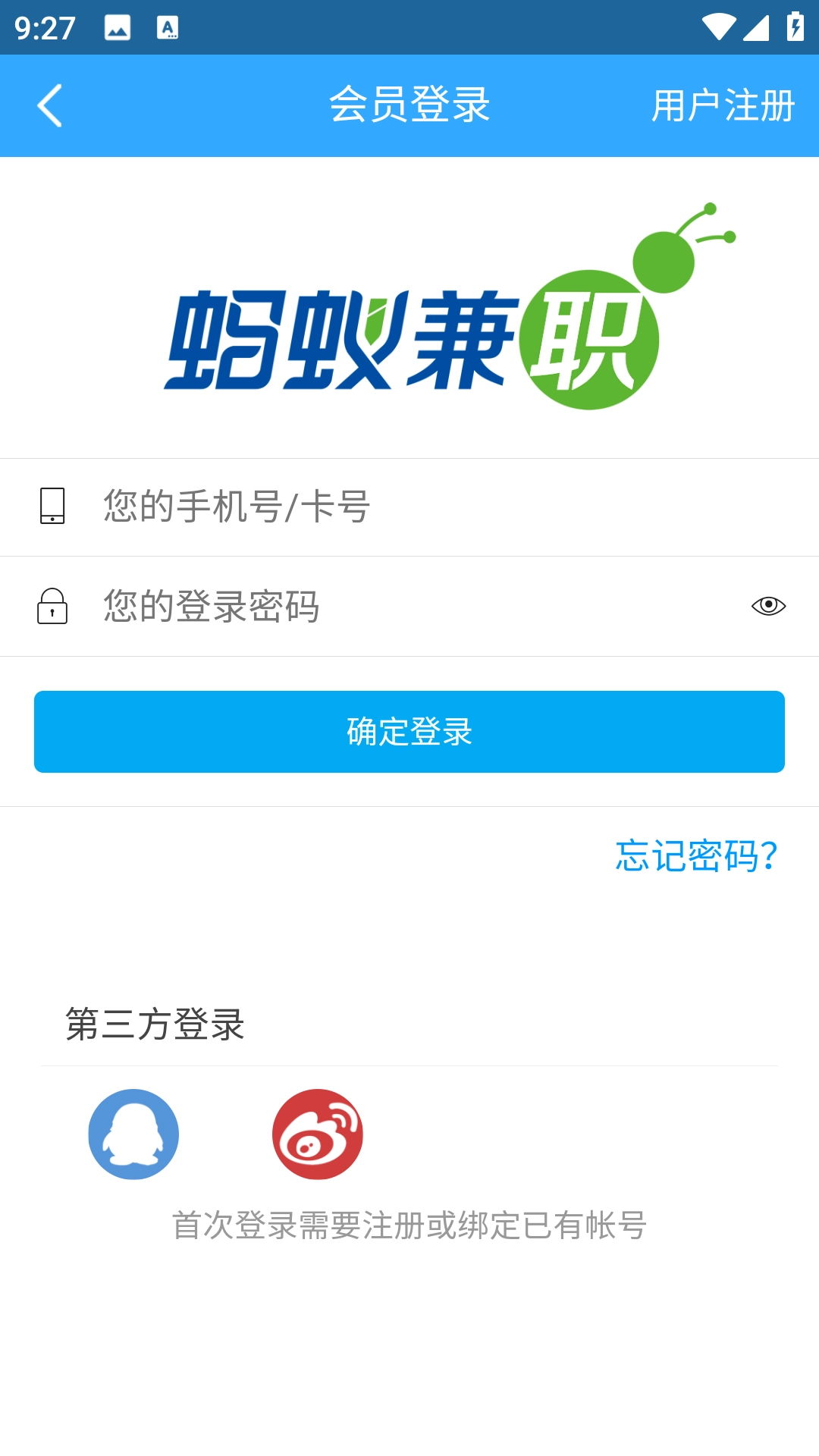Tap the 第三方登录 section label

point(155,1025)
